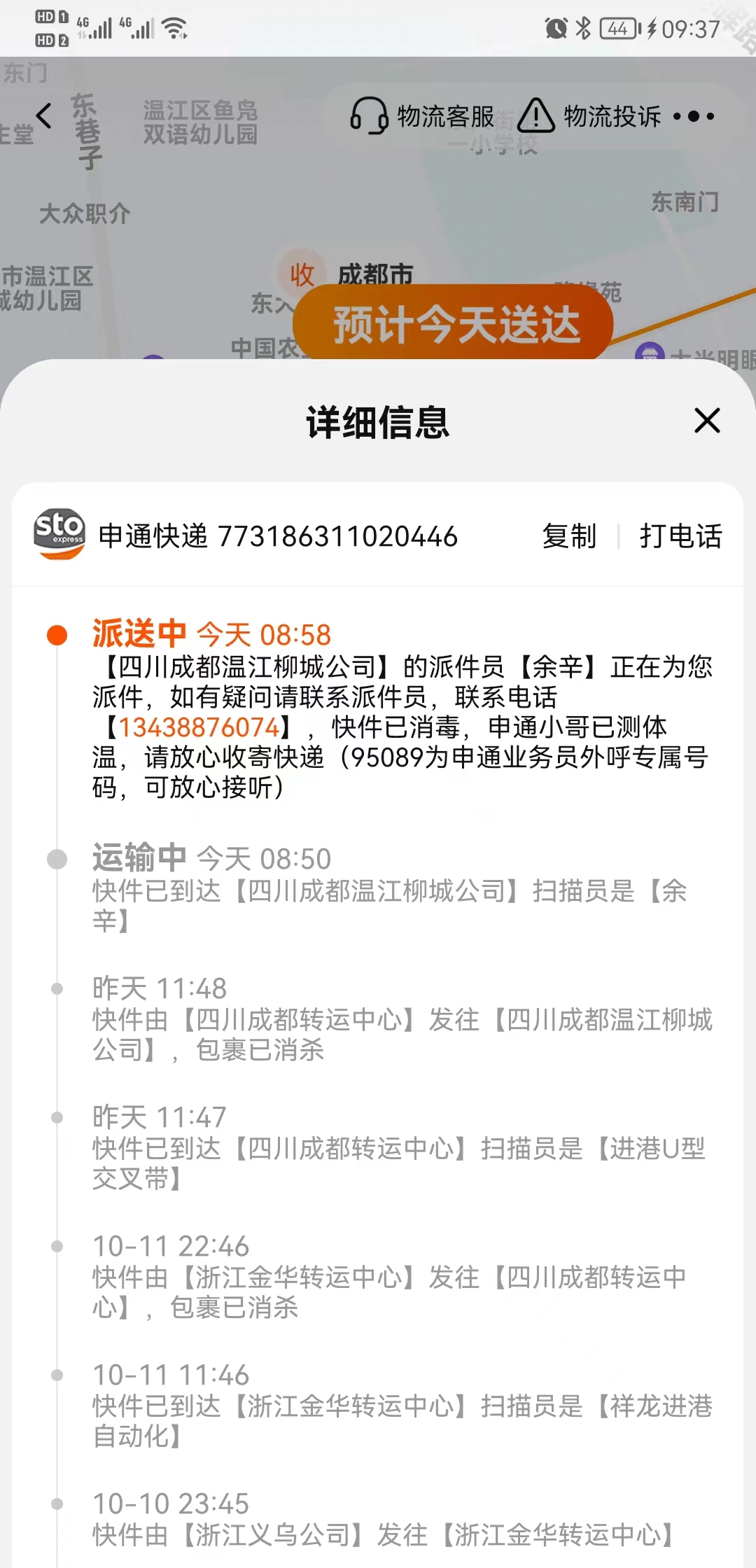The height and width of the screenshot is (1568, 756).
Task: Copy the tracking number with 复制
Action: pos(569,536)
